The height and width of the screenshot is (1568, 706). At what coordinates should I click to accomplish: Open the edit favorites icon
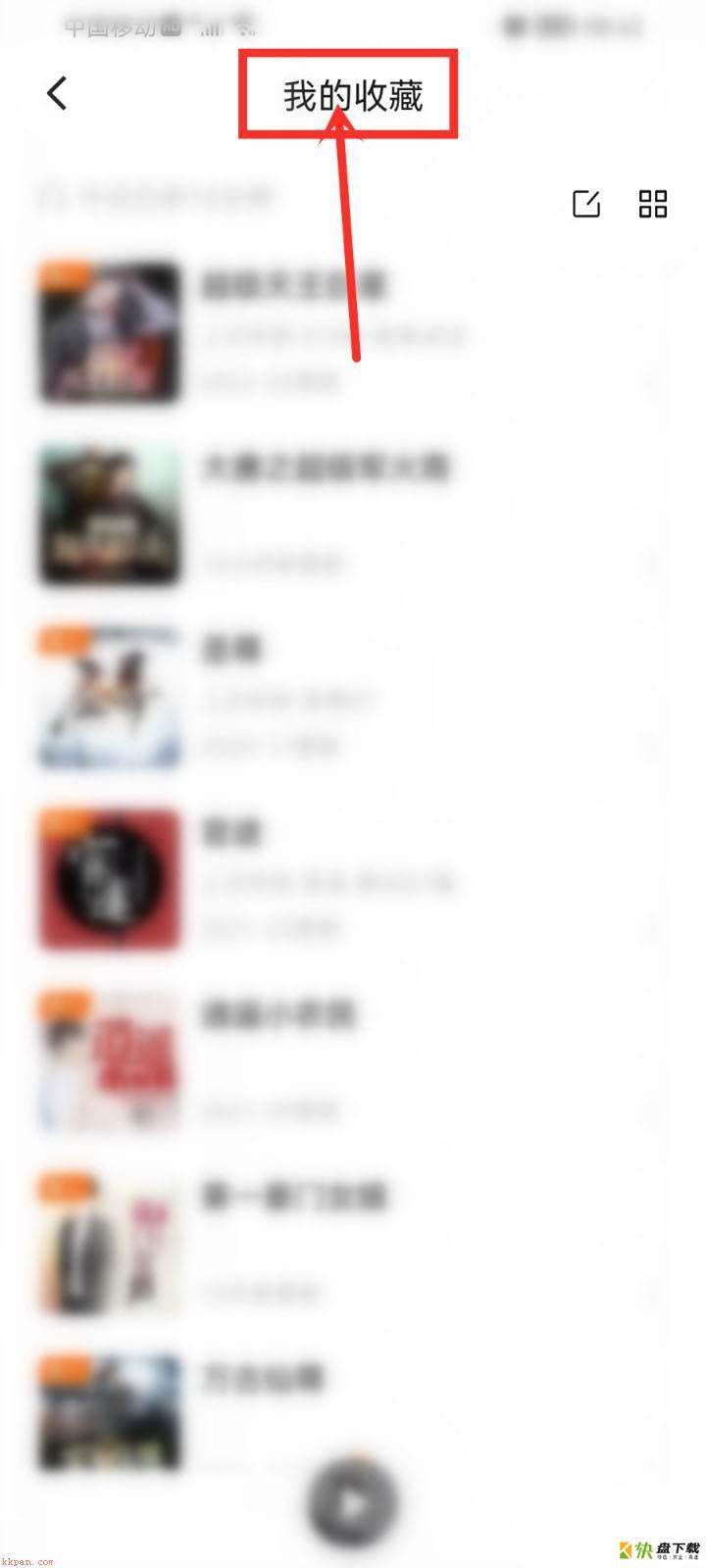[586, 204]
